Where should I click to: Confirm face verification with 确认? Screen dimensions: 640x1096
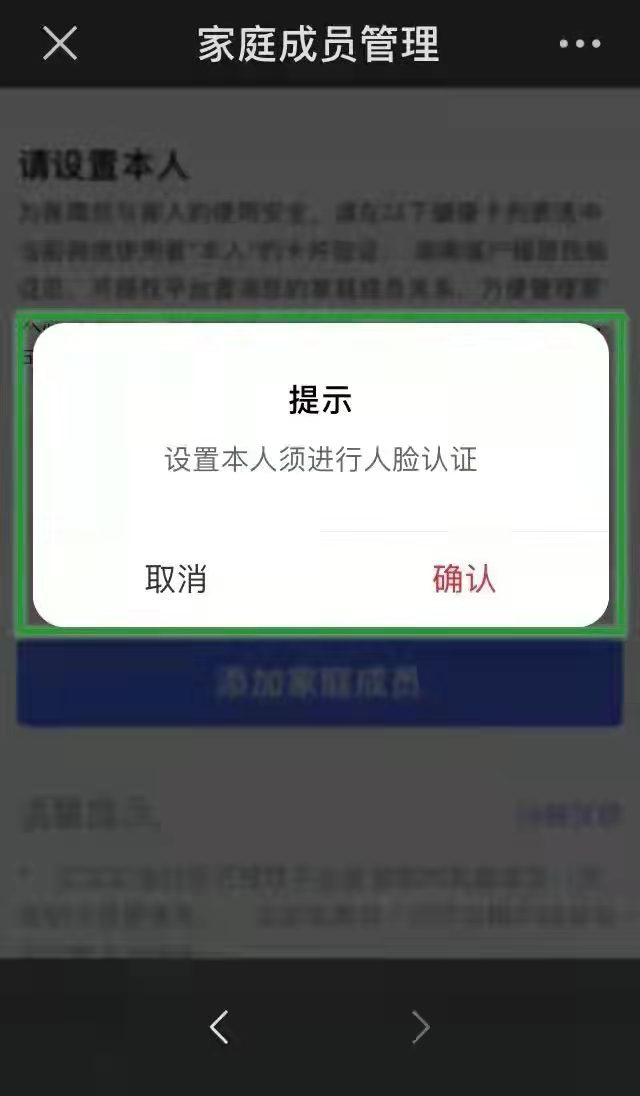click(x=464, y=579)
